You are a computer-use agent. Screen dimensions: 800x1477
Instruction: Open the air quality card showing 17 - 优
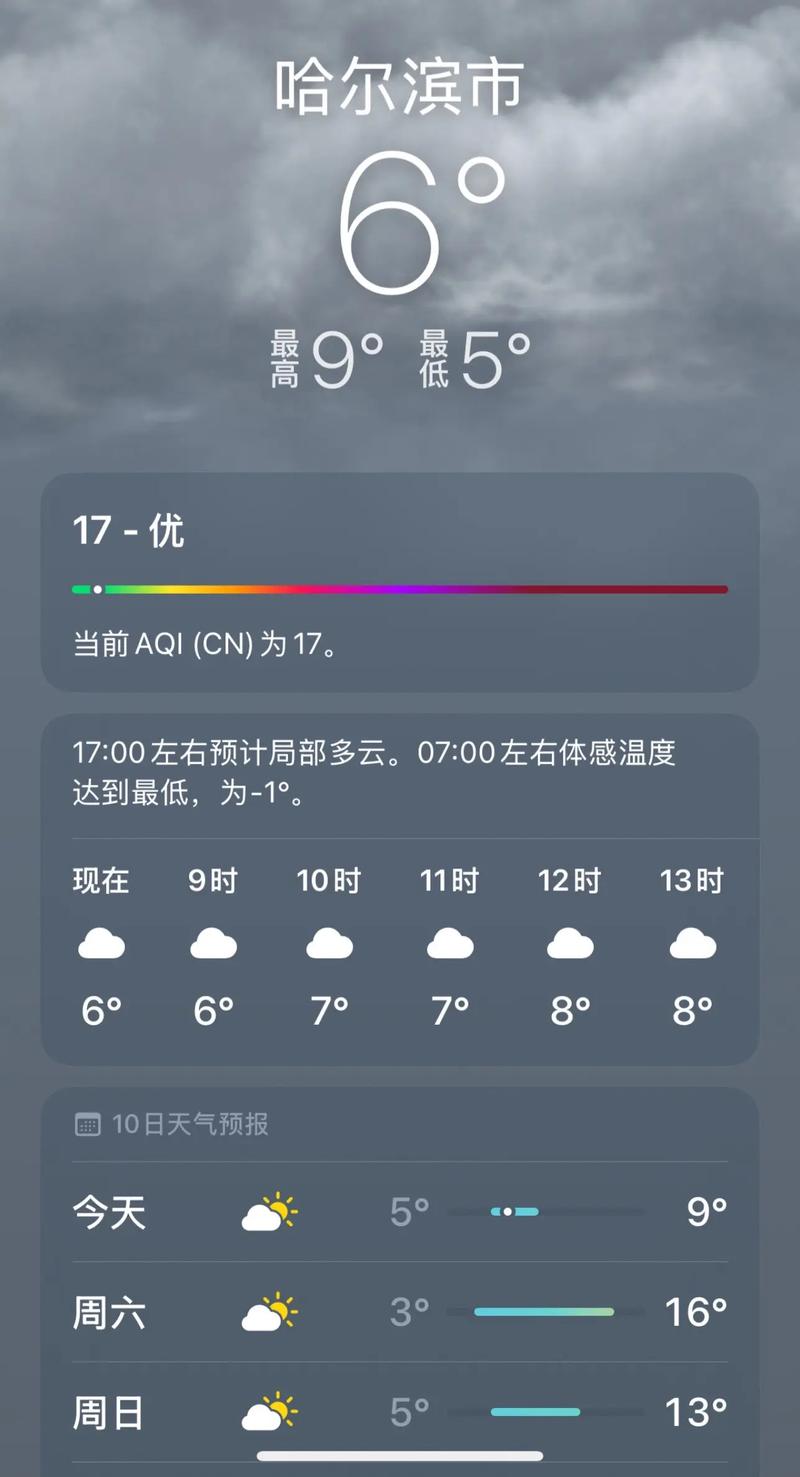pos(399,582)
